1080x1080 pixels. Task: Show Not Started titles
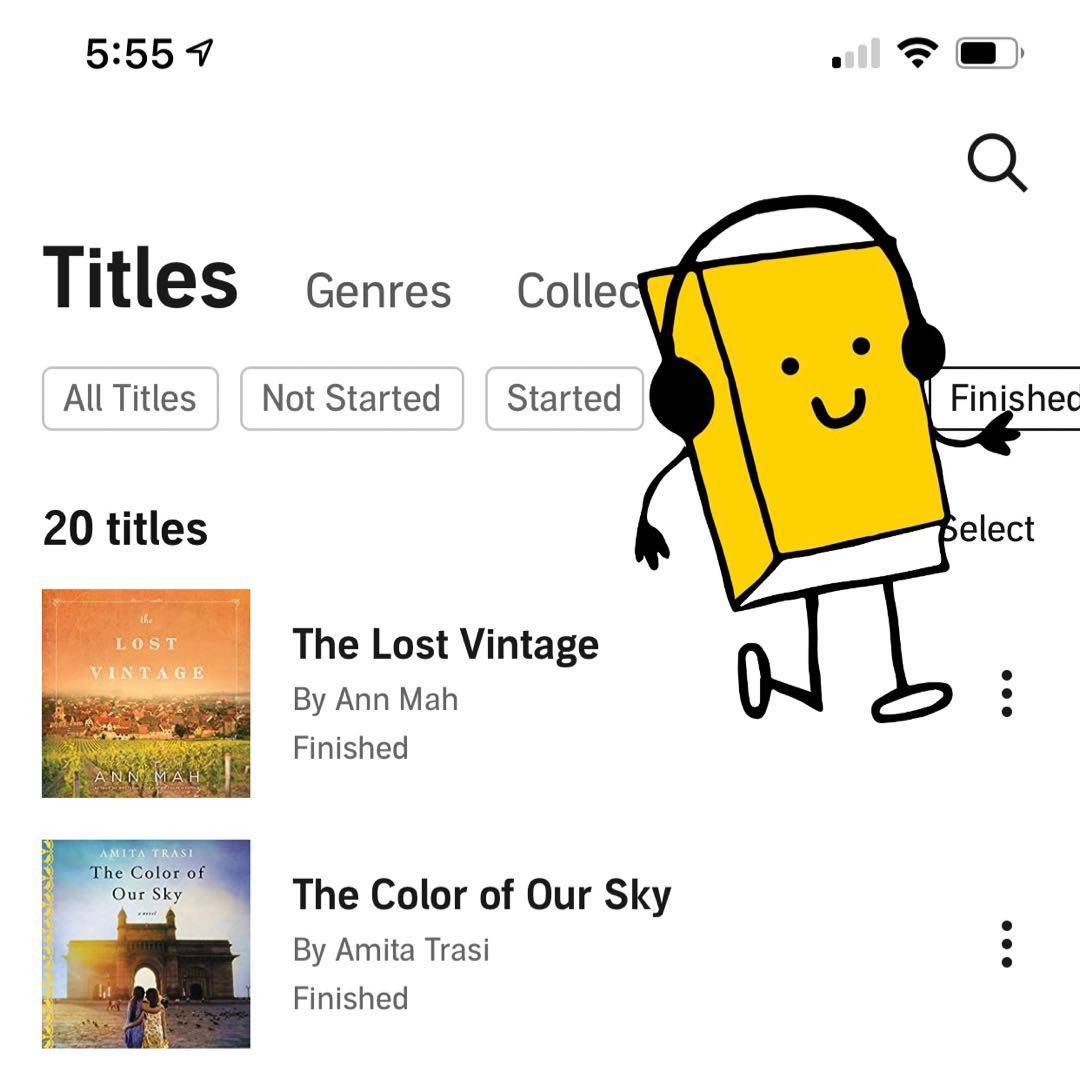tap(351, 399)
